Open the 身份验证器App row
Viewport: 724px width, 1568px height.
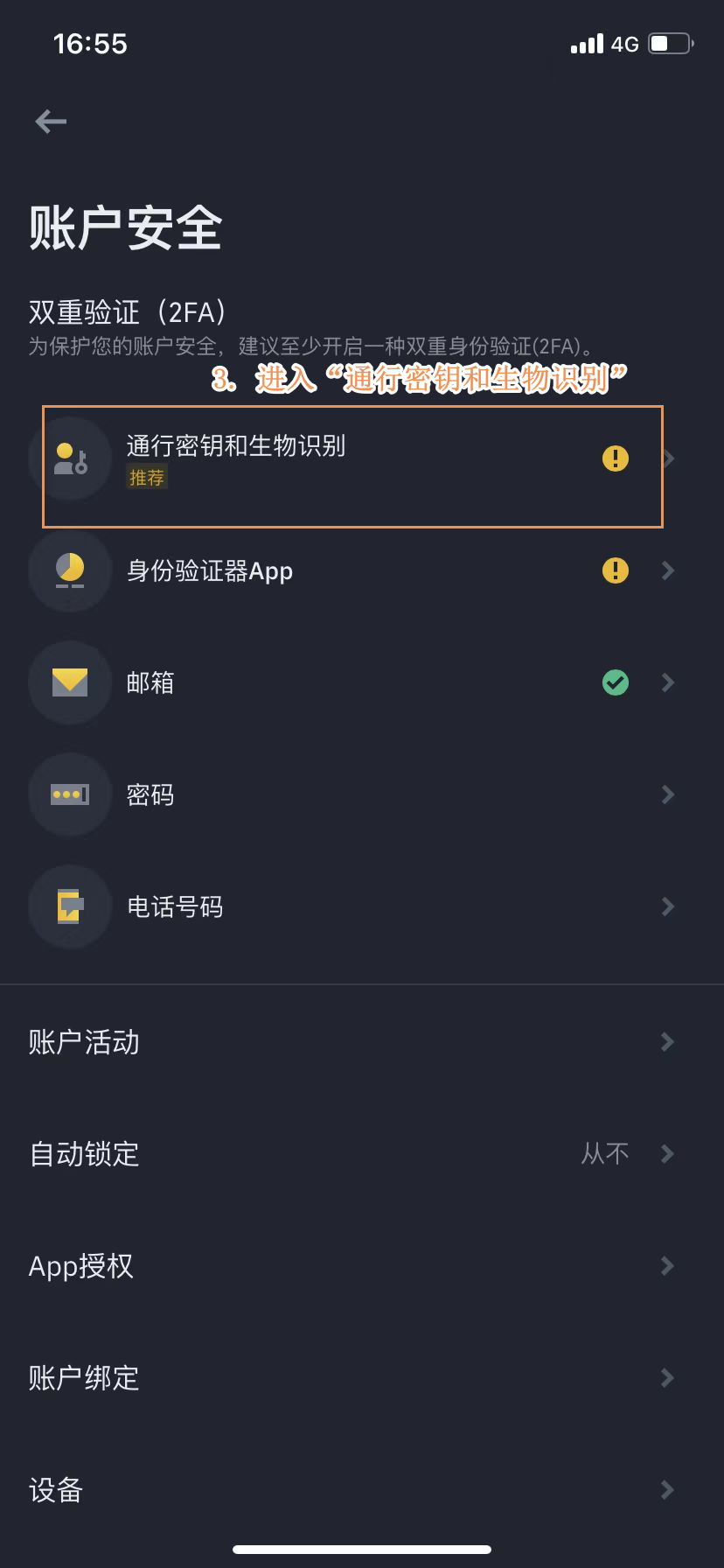coord(362,570)
